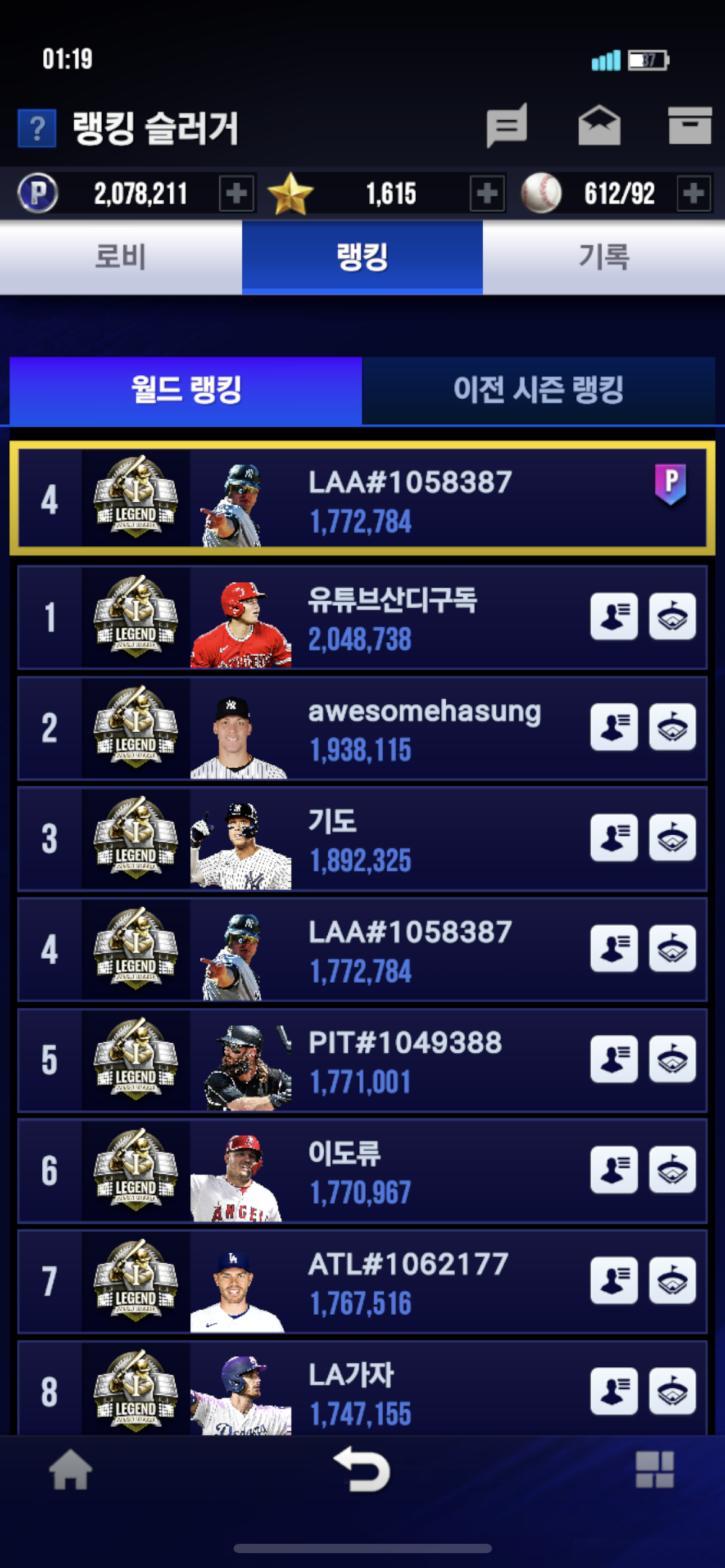Add more baseballs with plus button
The image size is (725, 1568).
pos(693,193)
